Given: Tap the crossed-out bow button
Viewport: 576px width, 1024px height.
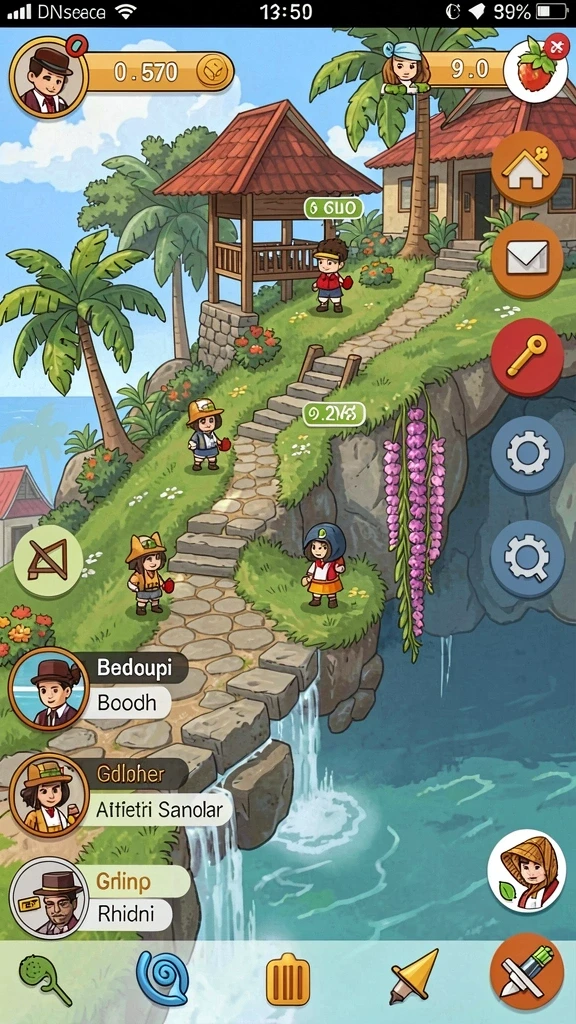Looking at the screenshot, I should pos(48,561).
